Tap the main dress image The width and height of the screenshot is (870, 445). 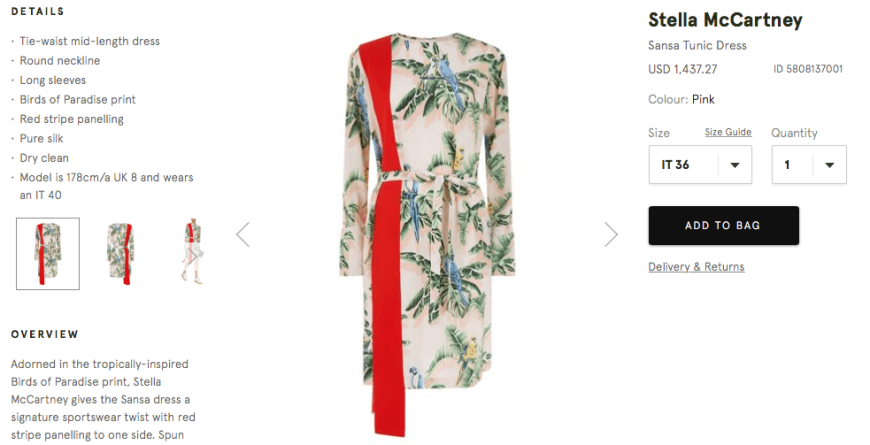pos(427,230)
